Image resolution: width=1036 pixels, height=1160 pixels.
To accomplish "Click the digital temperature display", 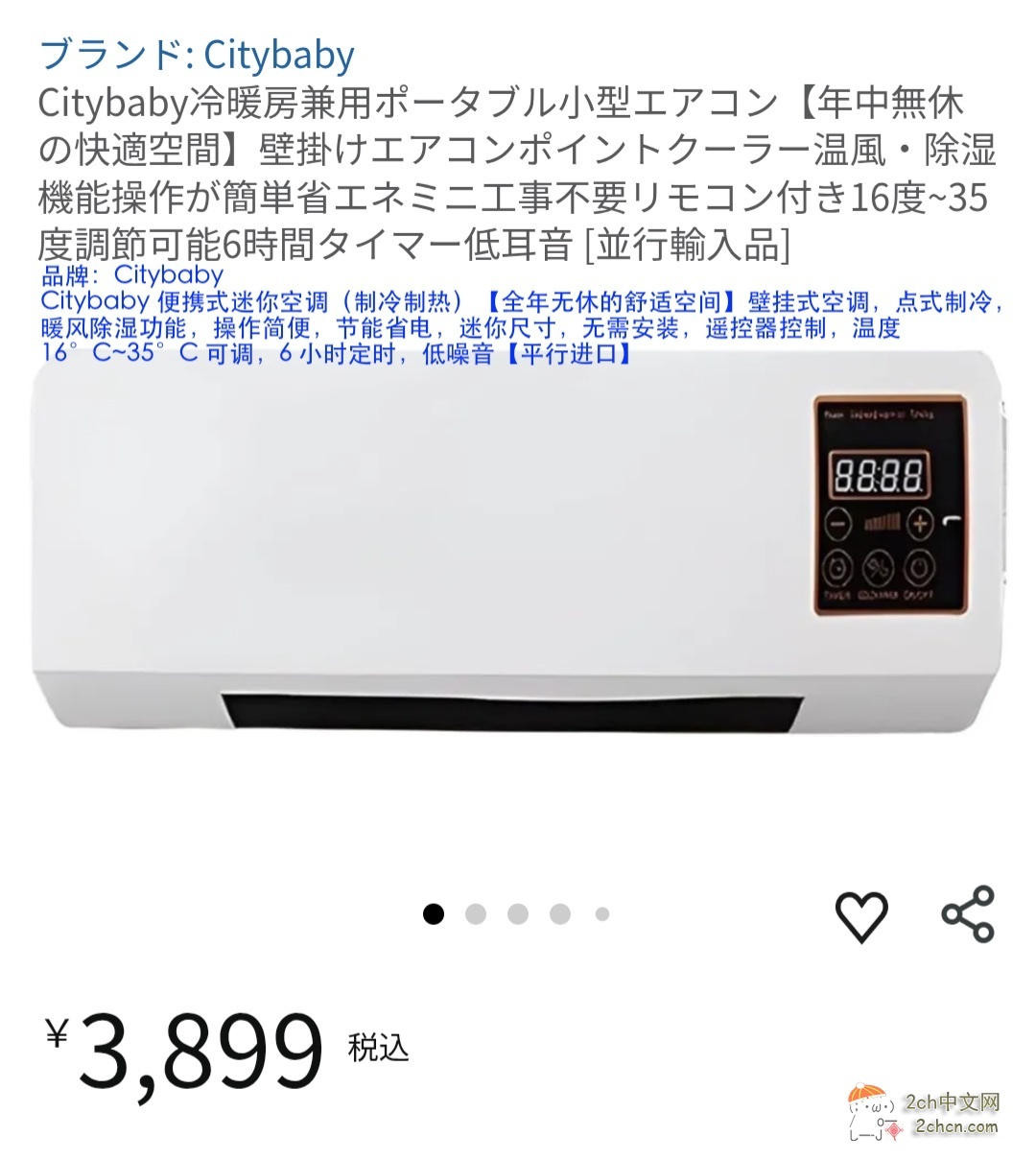I will pyautogui.click(x=880, y=472).
